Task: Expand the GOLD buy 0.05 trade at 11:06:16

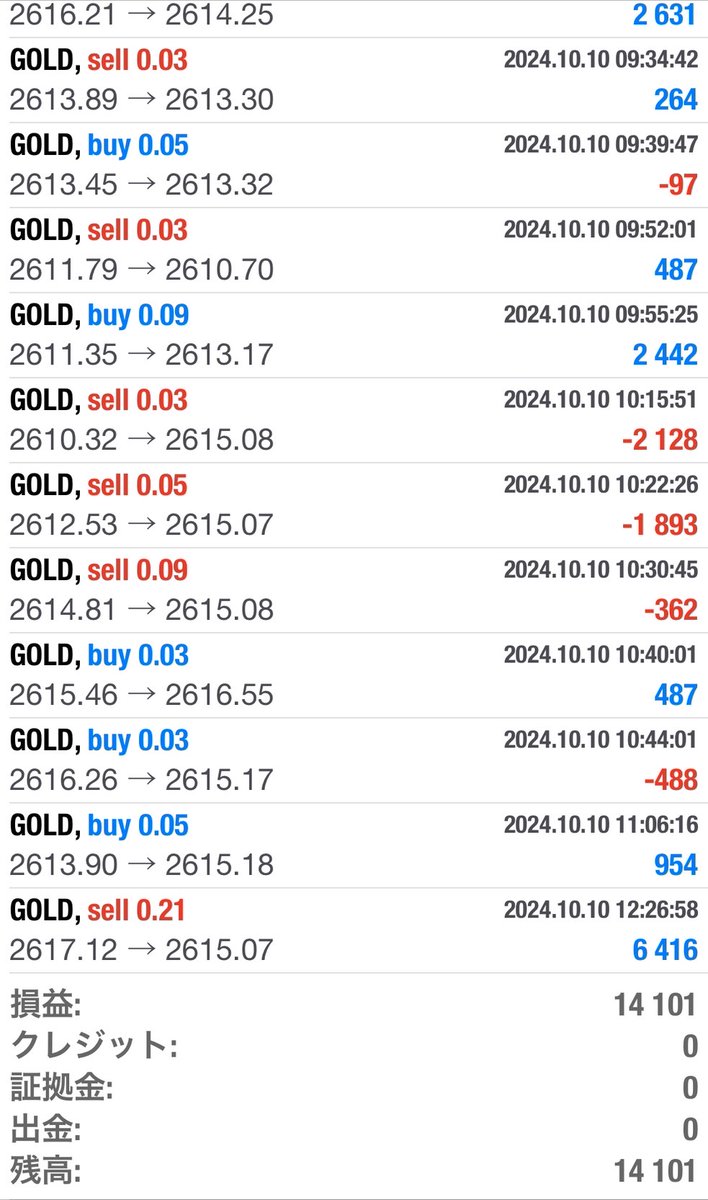Action: (354, 845)
